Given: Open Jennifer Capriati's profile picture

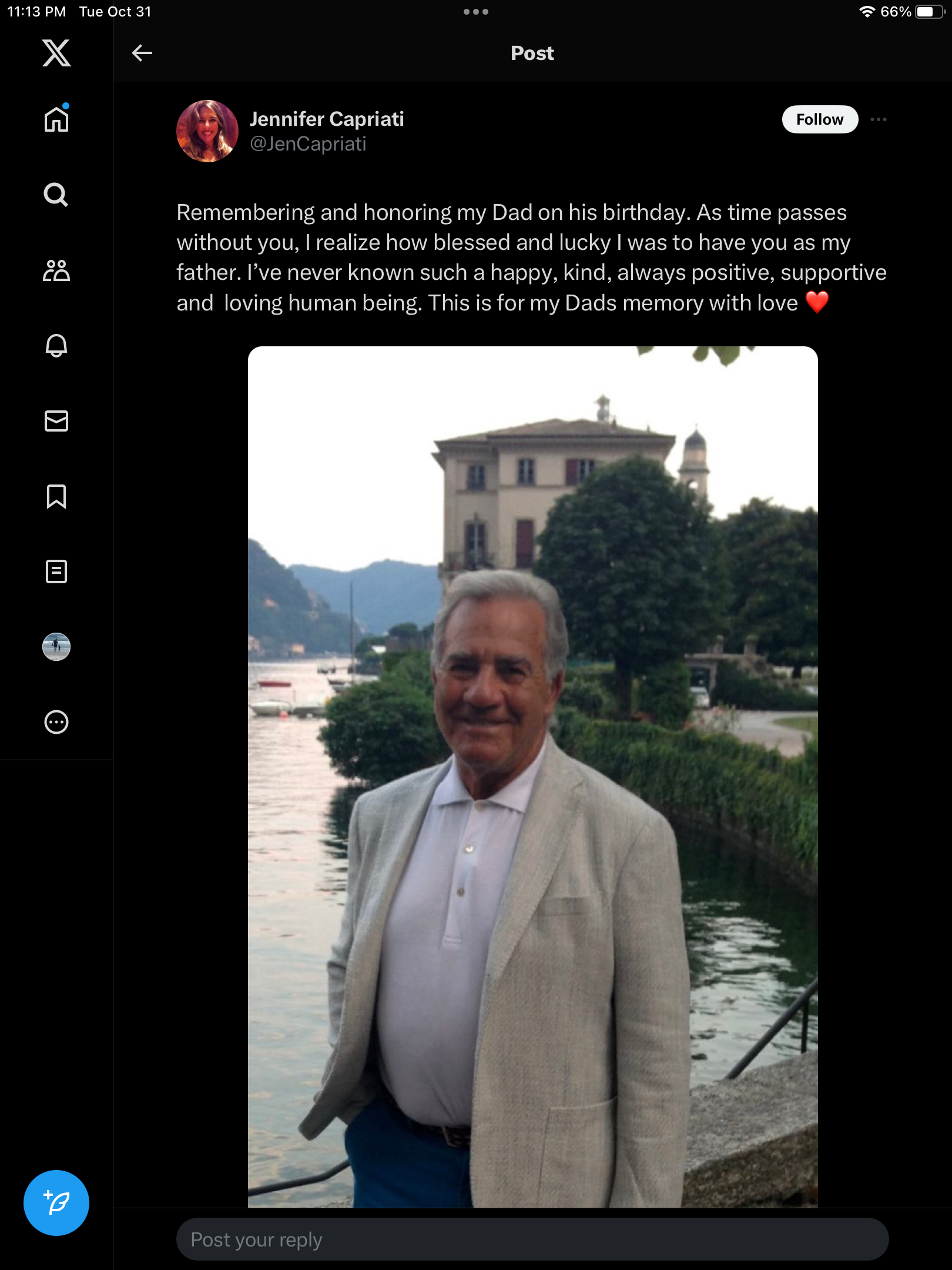Looking at the screenshot, I should point(207,131).
